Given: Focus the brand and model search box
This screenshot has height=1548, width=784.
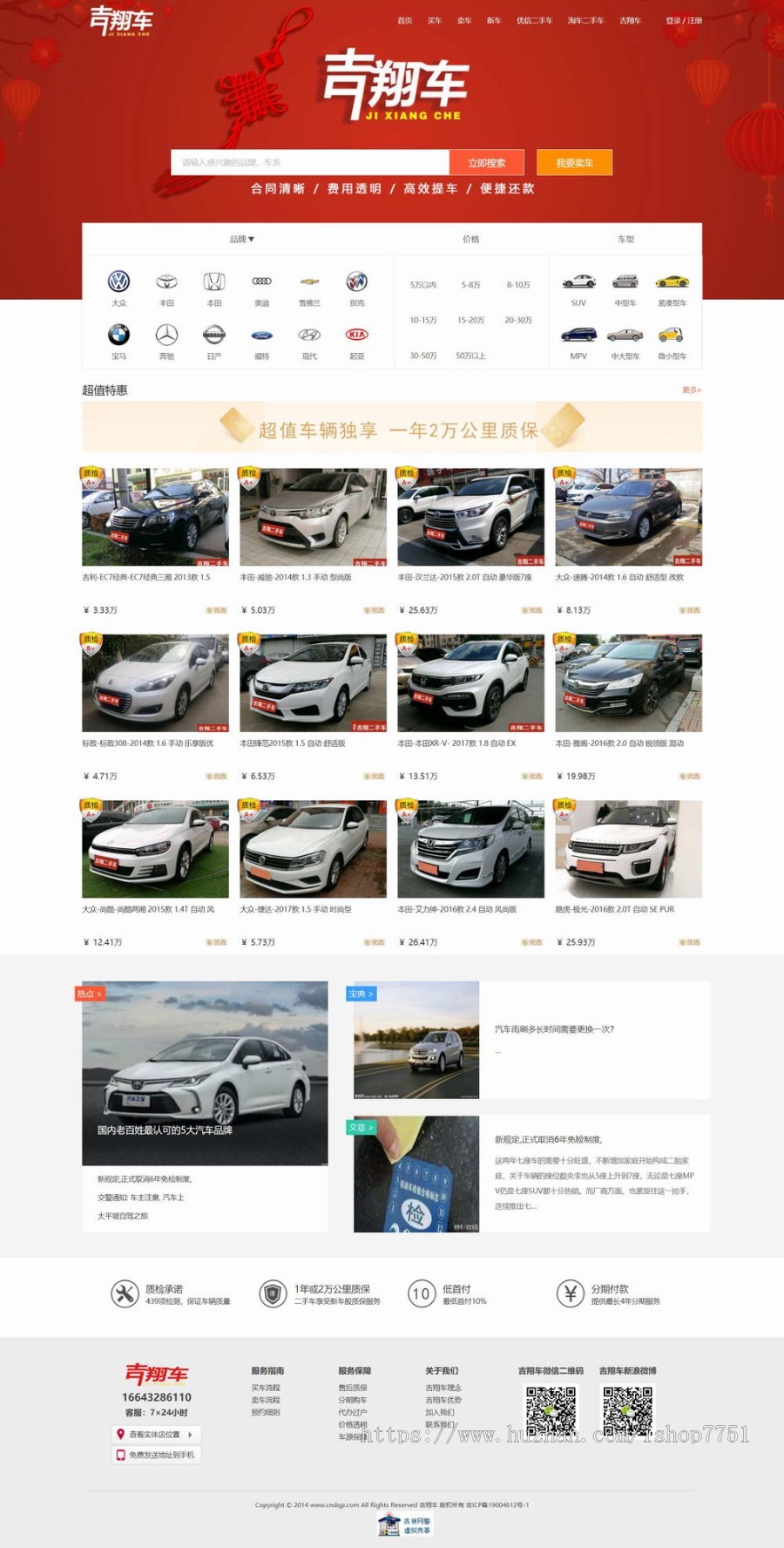Looking at the screenshot, I should tap(309, 163).
